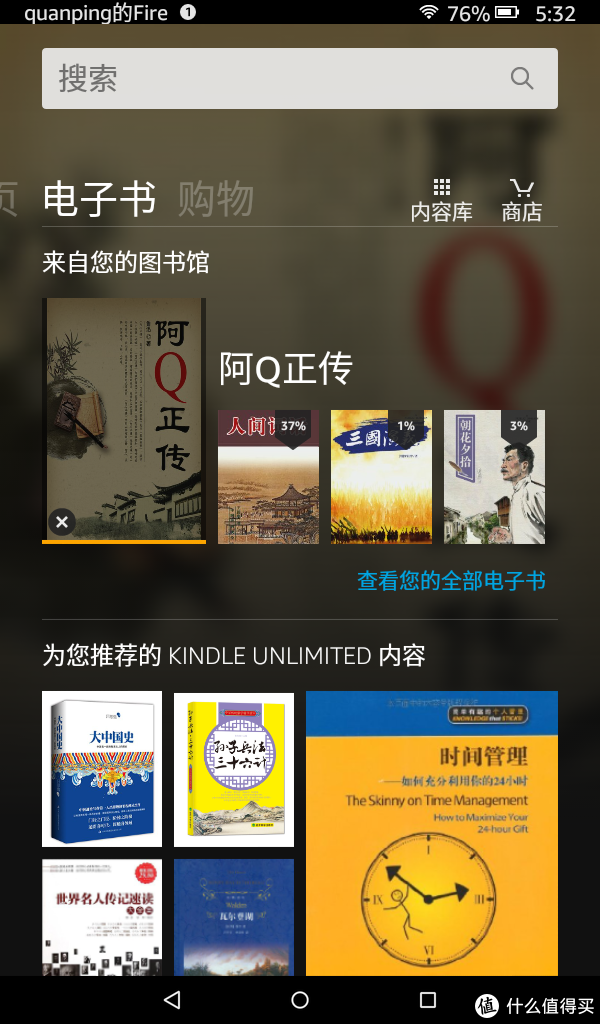600x1024 pixels.
Task: Remove 阿Q正传 with its X icon
Action: [62, 521]
